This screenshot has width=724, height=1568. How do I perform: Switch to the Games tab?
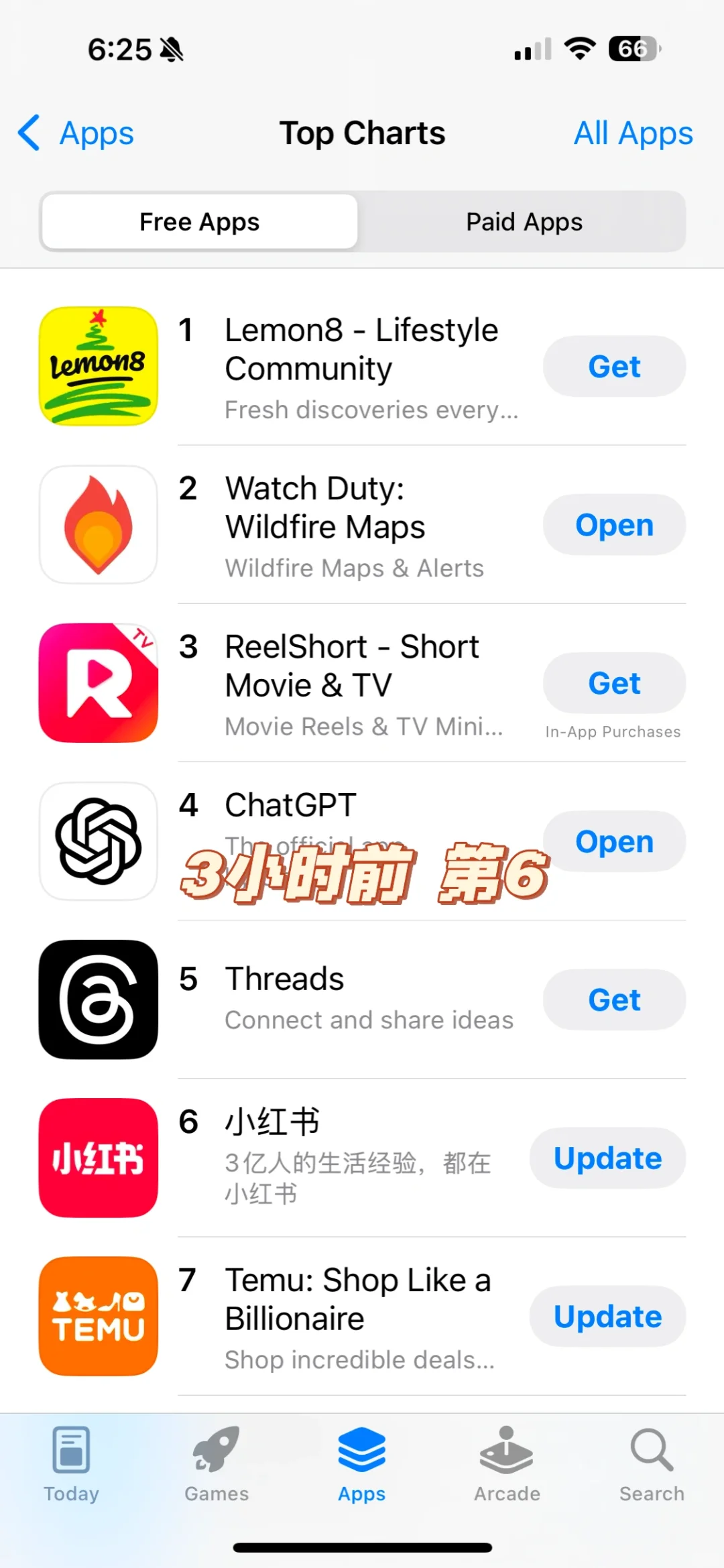click(x=217, y=1464)
